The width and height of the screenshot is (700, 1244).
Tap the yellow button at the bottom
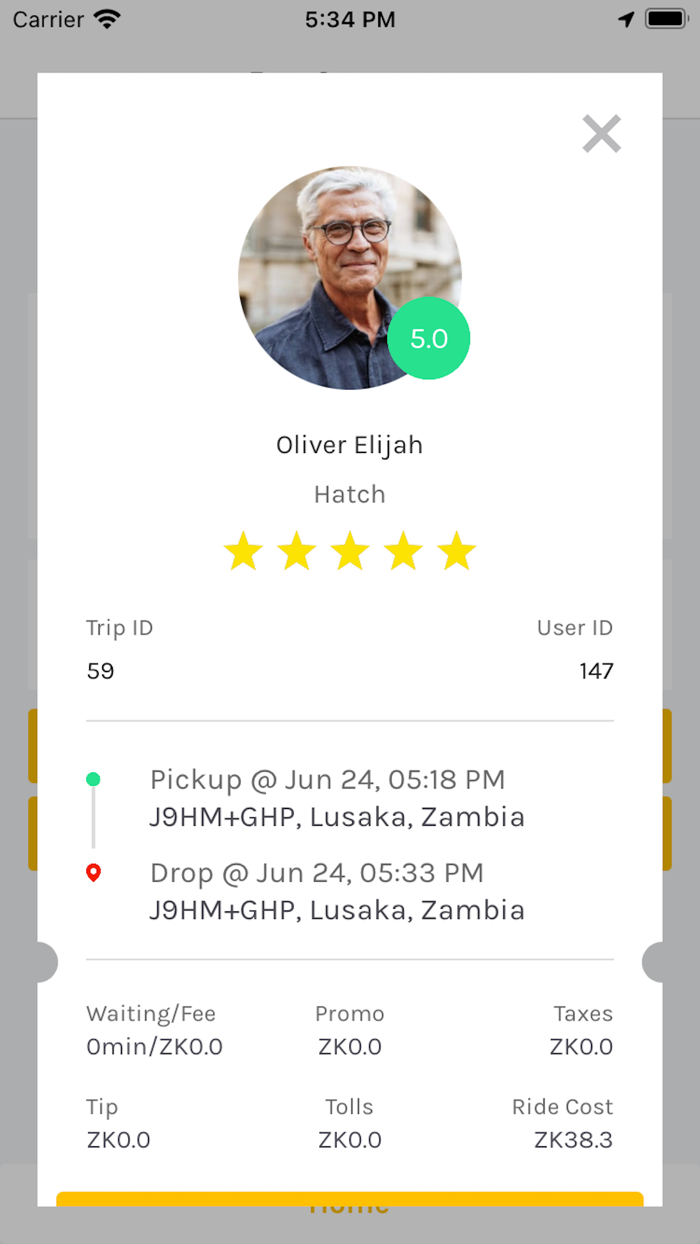(350, 1199)
